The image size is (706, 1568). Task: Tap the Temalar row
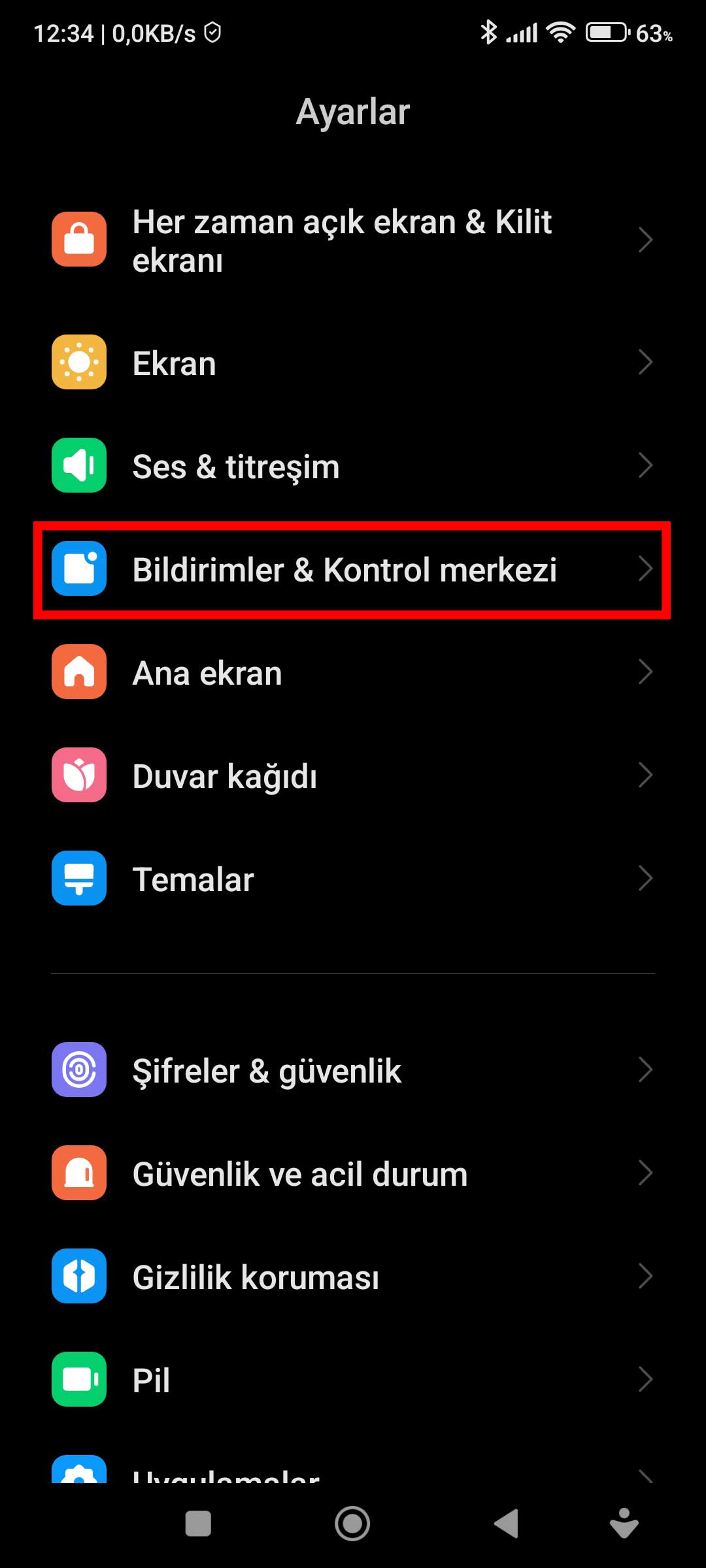(353, 879)
